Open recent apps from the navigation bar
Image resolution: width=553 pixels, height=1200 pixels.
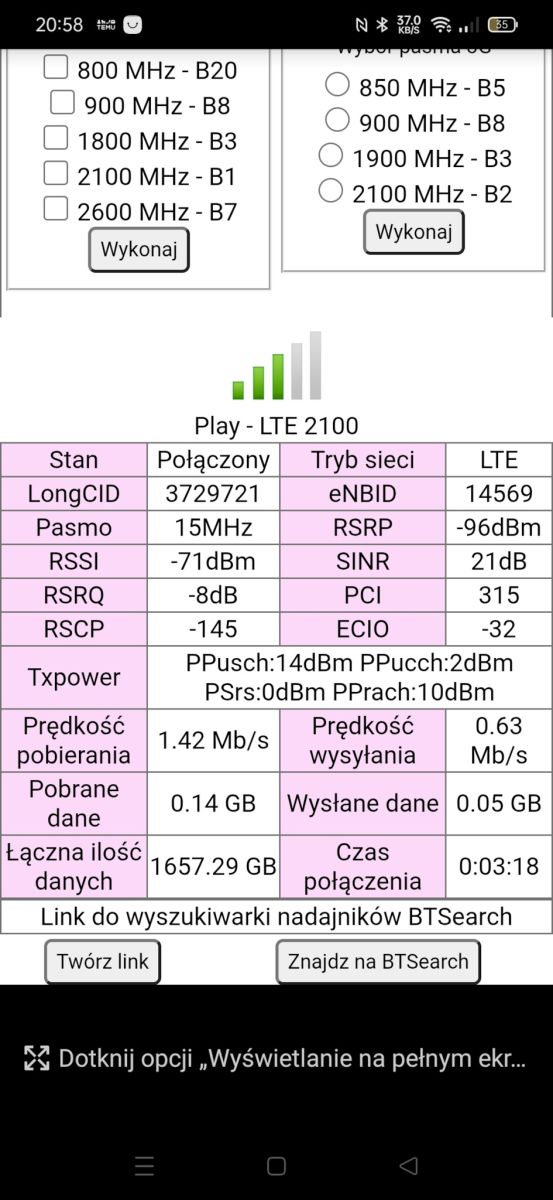[x=144, y=1166]
